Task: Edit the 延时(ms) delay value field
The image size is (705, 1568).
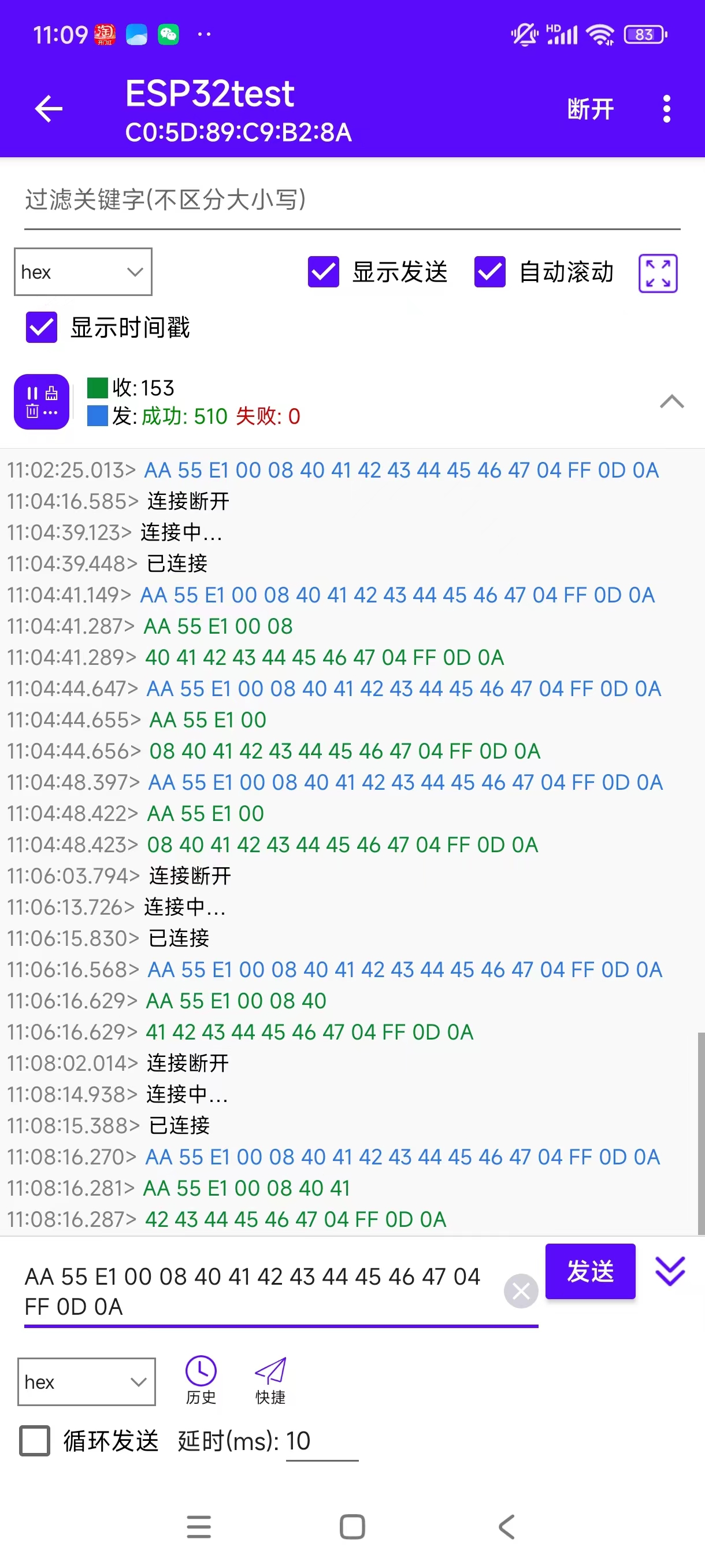Action: coord(321,1441)
